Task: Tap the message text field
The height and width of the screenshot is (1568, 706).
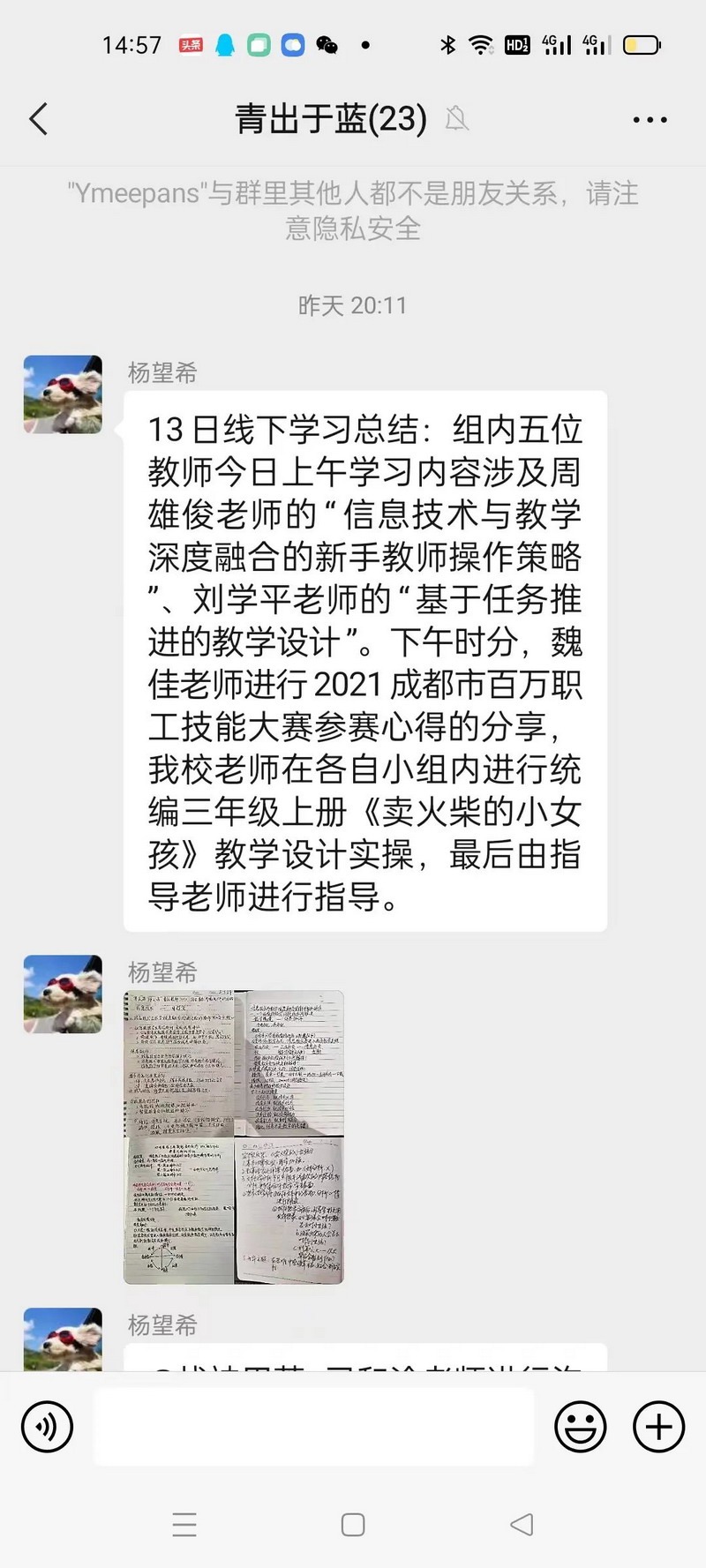Action: tap(313, 1427)
